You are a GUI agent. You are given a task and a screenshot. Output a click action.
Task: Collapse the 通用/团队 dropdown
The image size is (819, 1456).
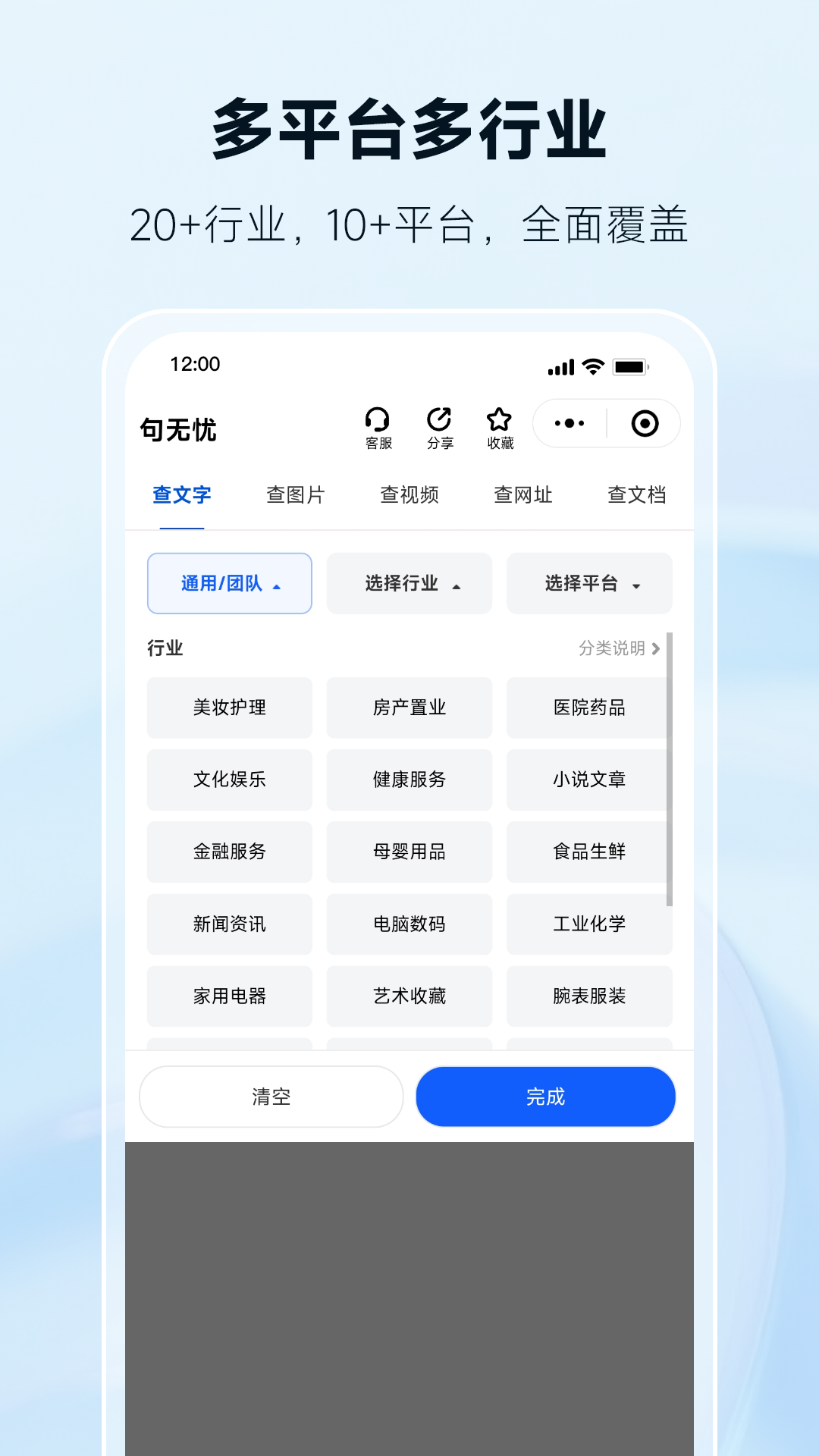[229, 583]
